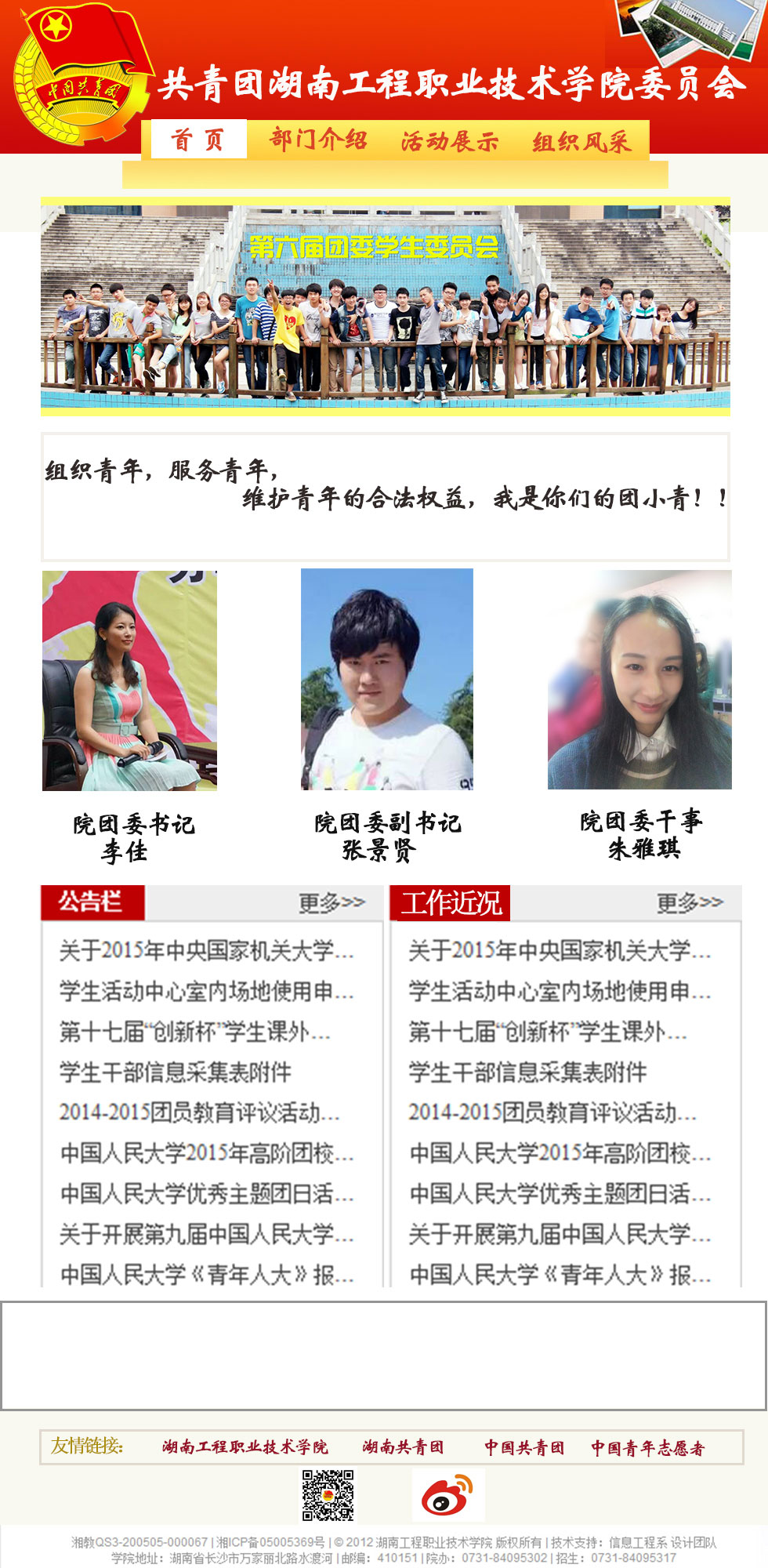
Task: Open 2014-2015团员教育评议活动 in 工作近况
Action: point(552,1112)
